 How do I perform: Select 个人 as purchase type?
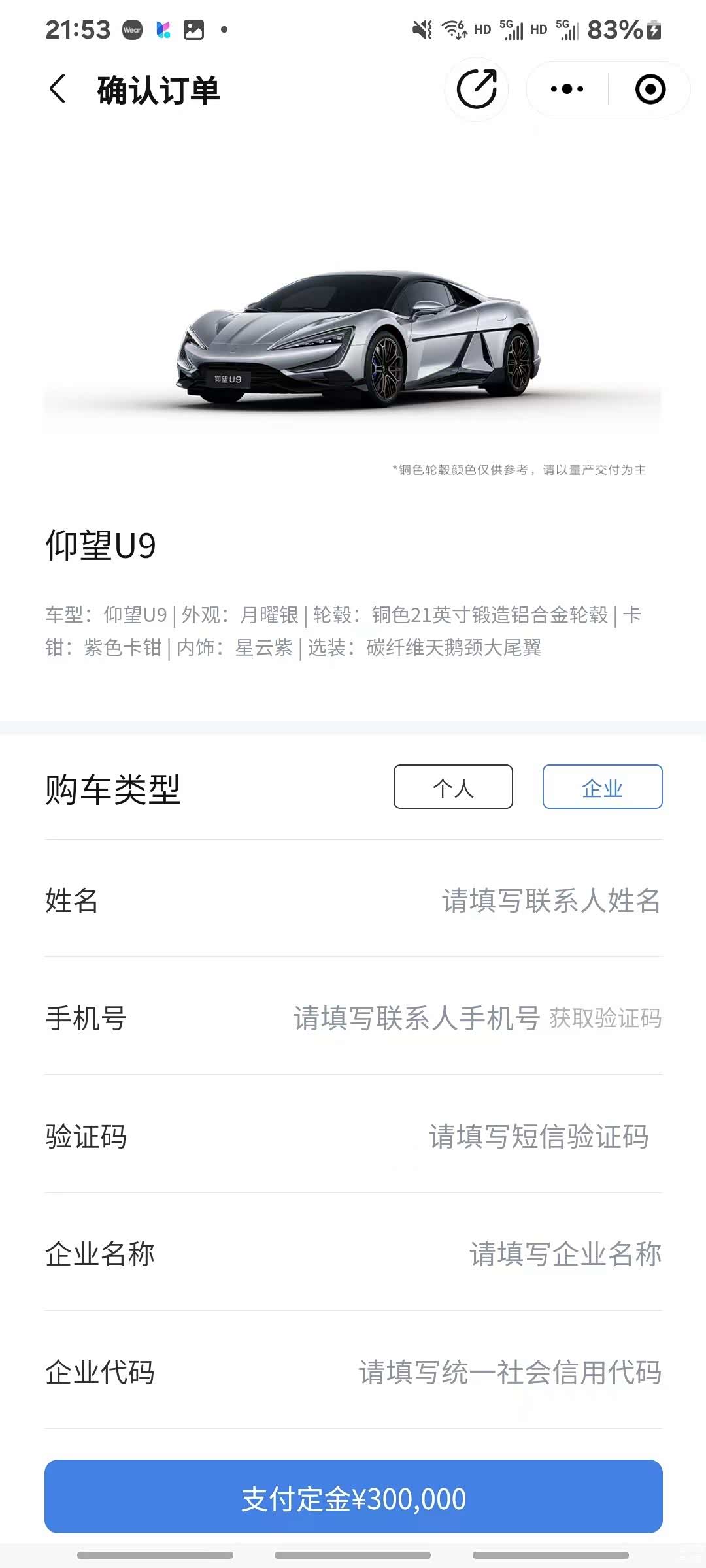(x=453, y=787)
